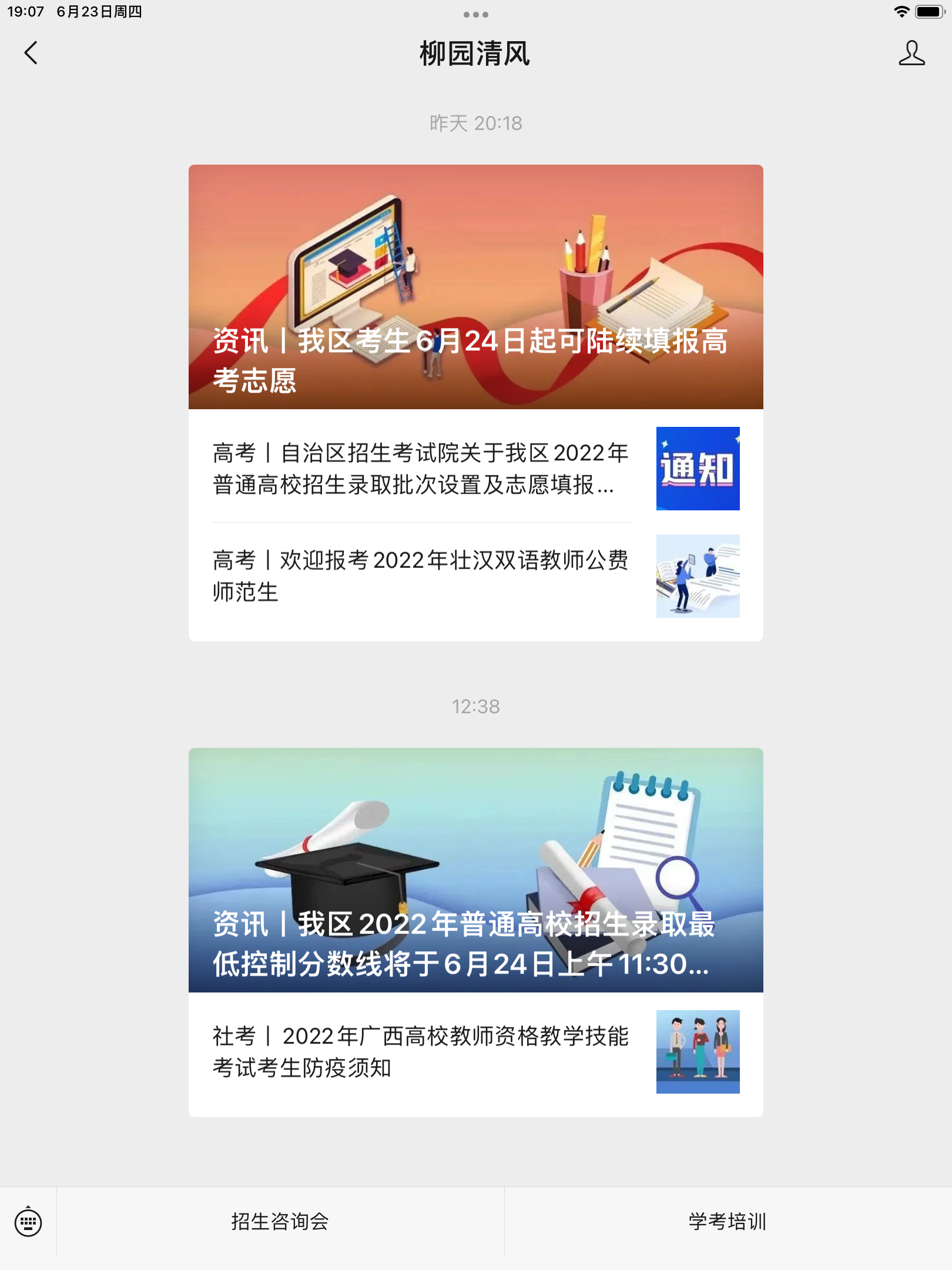Open article about 6月24日起填报高考志愿

coord(475,287)
